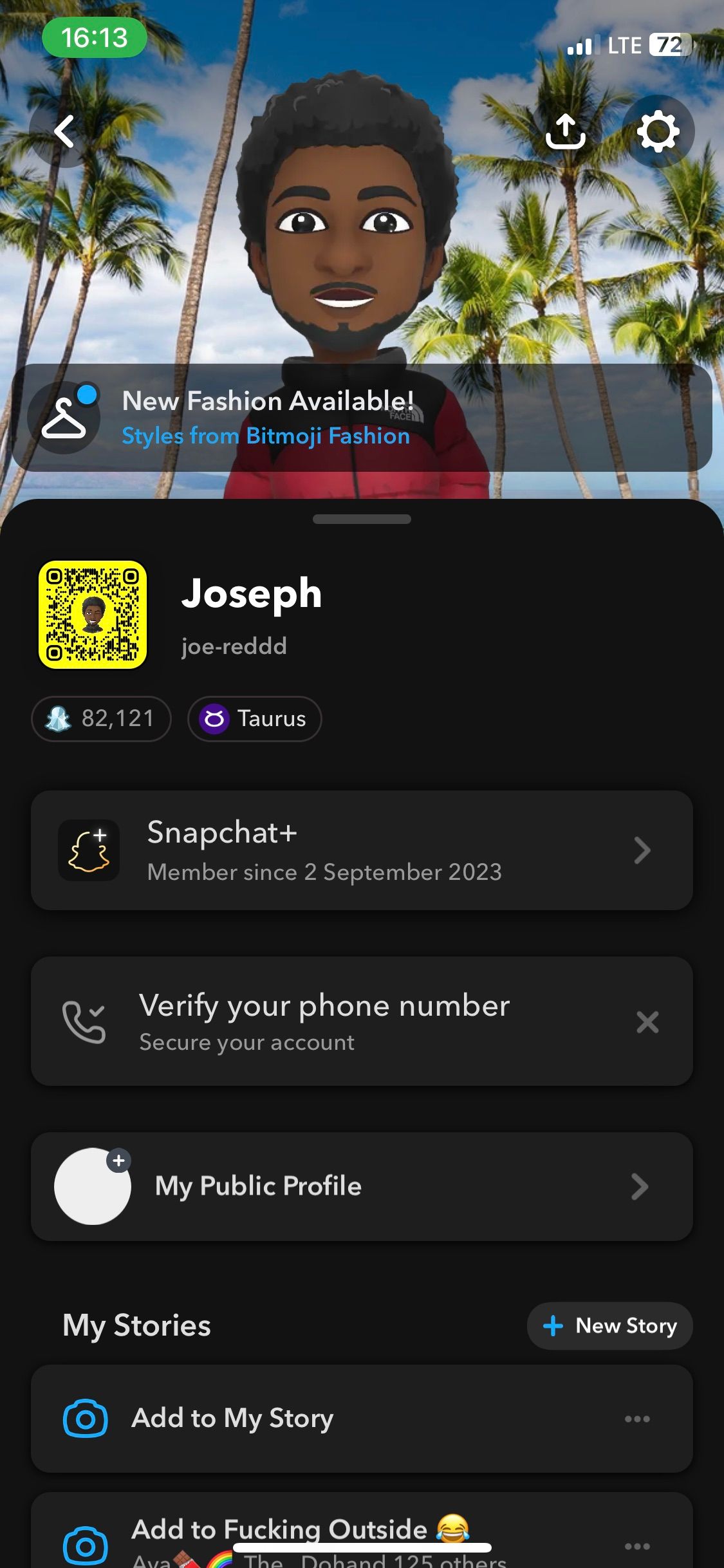
Task: Tap the Taurus zodiac chip
Action: pyautogui.click(x=255, y=718)
